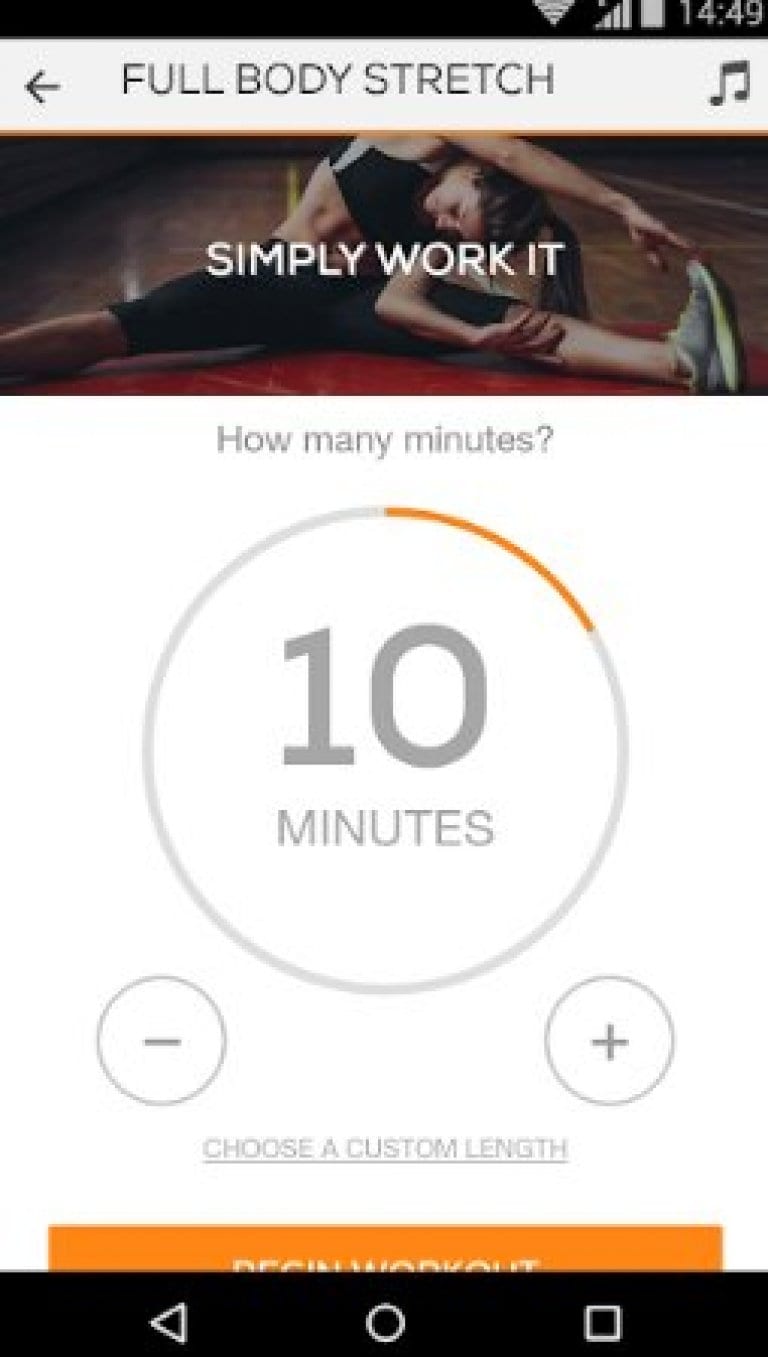Decrease minutes with the minus button
Screen dimensions: 768x1357
click(x=160, y=1041)
